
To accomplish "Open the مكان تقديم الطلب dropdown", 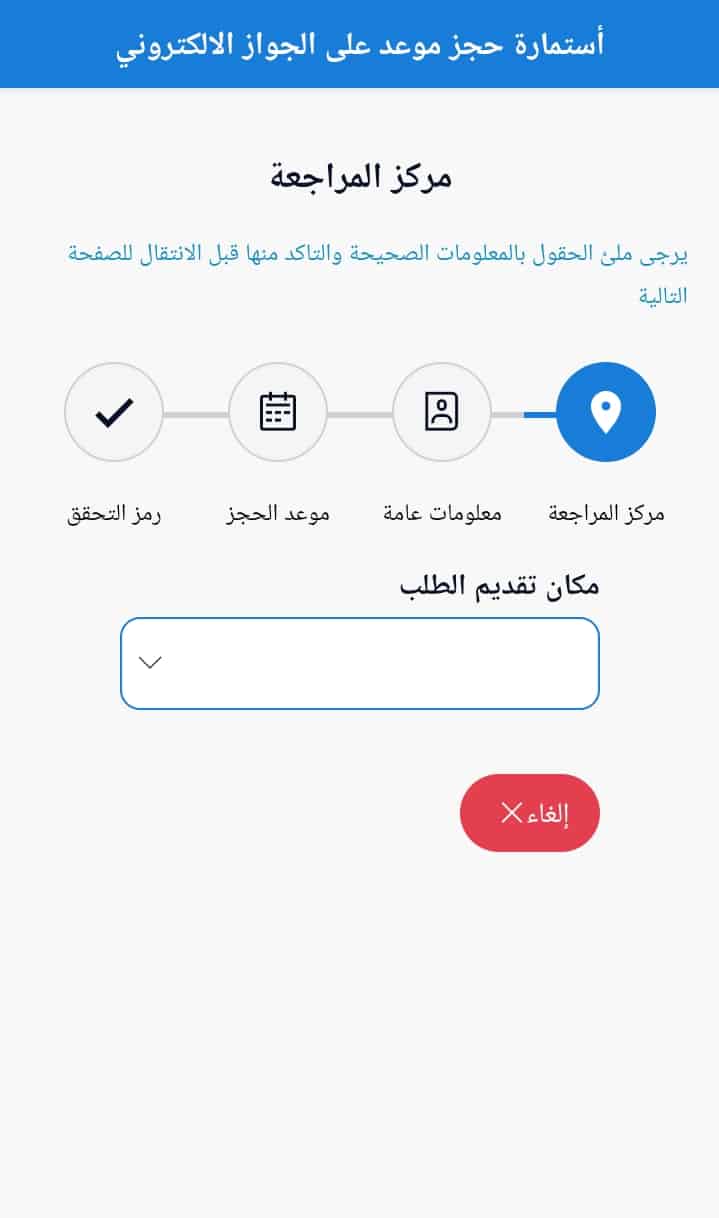I will (359, 663).
